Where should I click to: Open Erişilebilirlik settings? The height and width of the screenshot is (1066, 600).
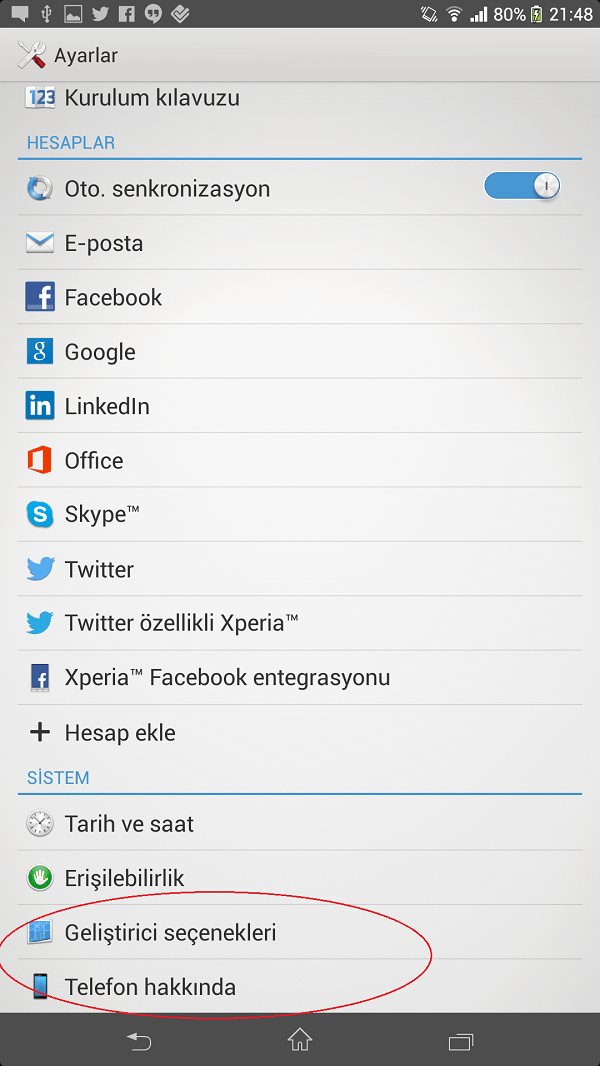pyautogui.click(x=300, y=878)
